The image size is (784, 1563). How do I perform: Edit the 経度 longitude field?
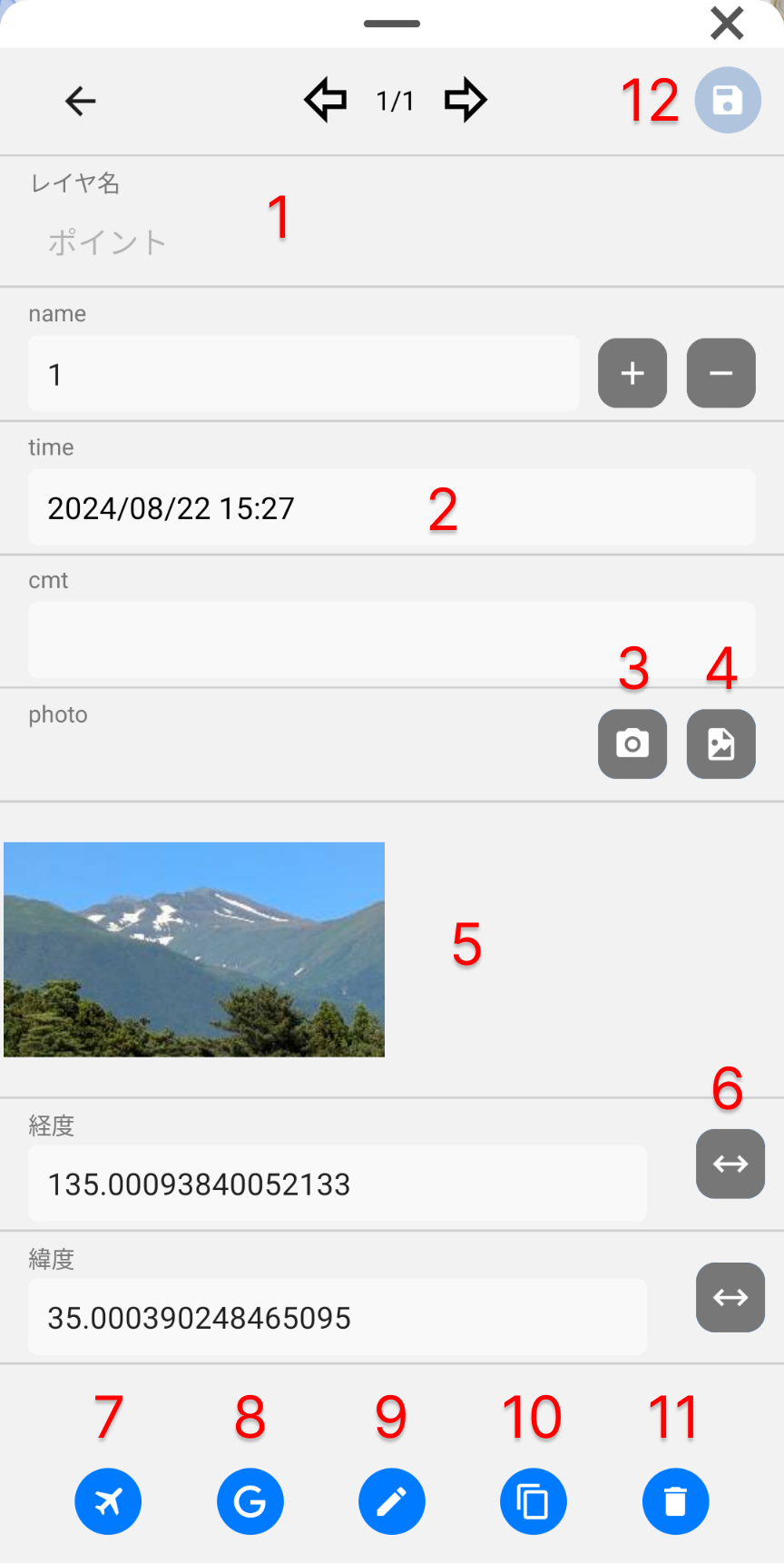[337, 1184]
